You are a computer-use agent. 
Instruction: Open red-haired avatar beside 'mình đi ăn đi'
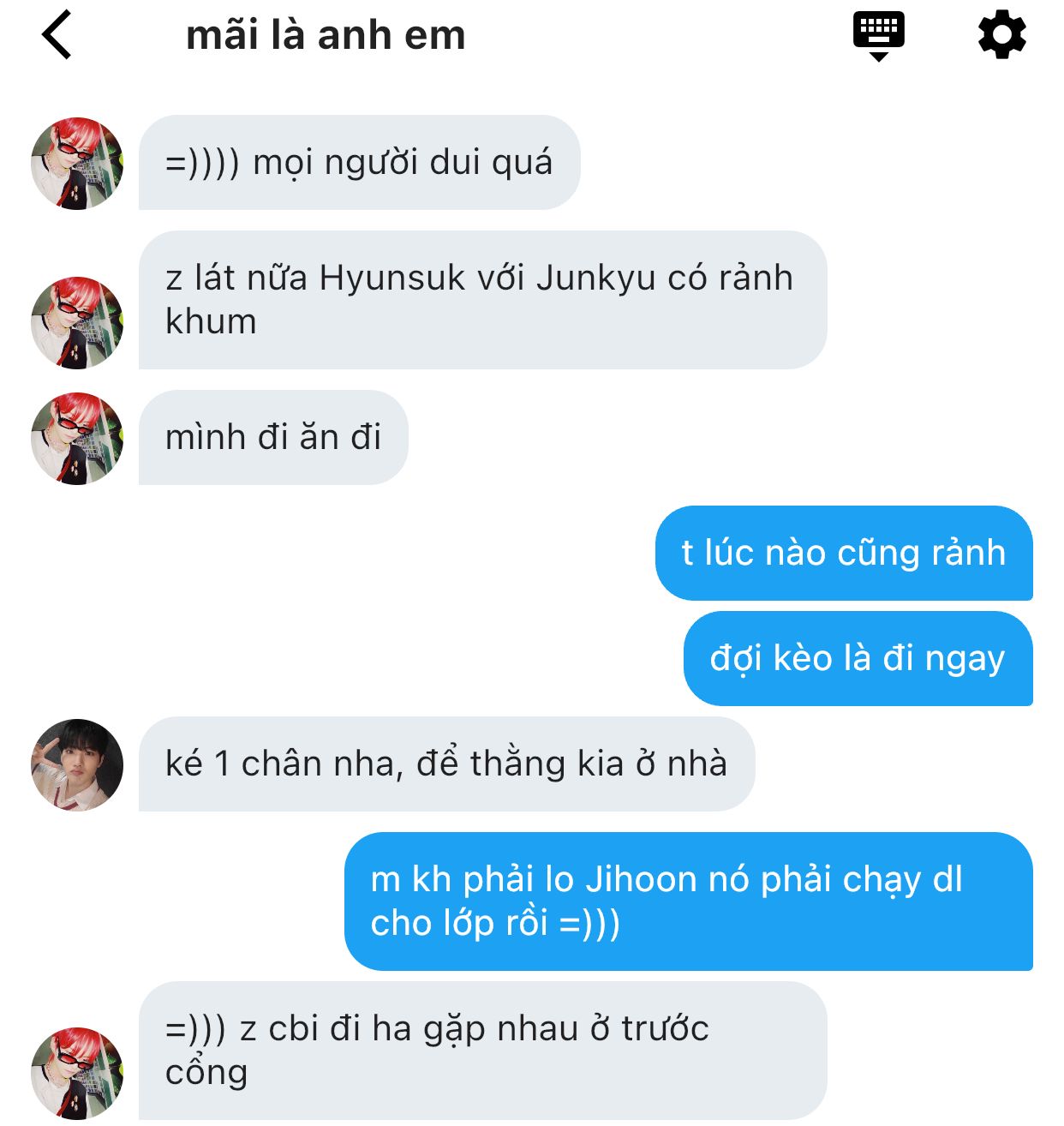(77, 438)
